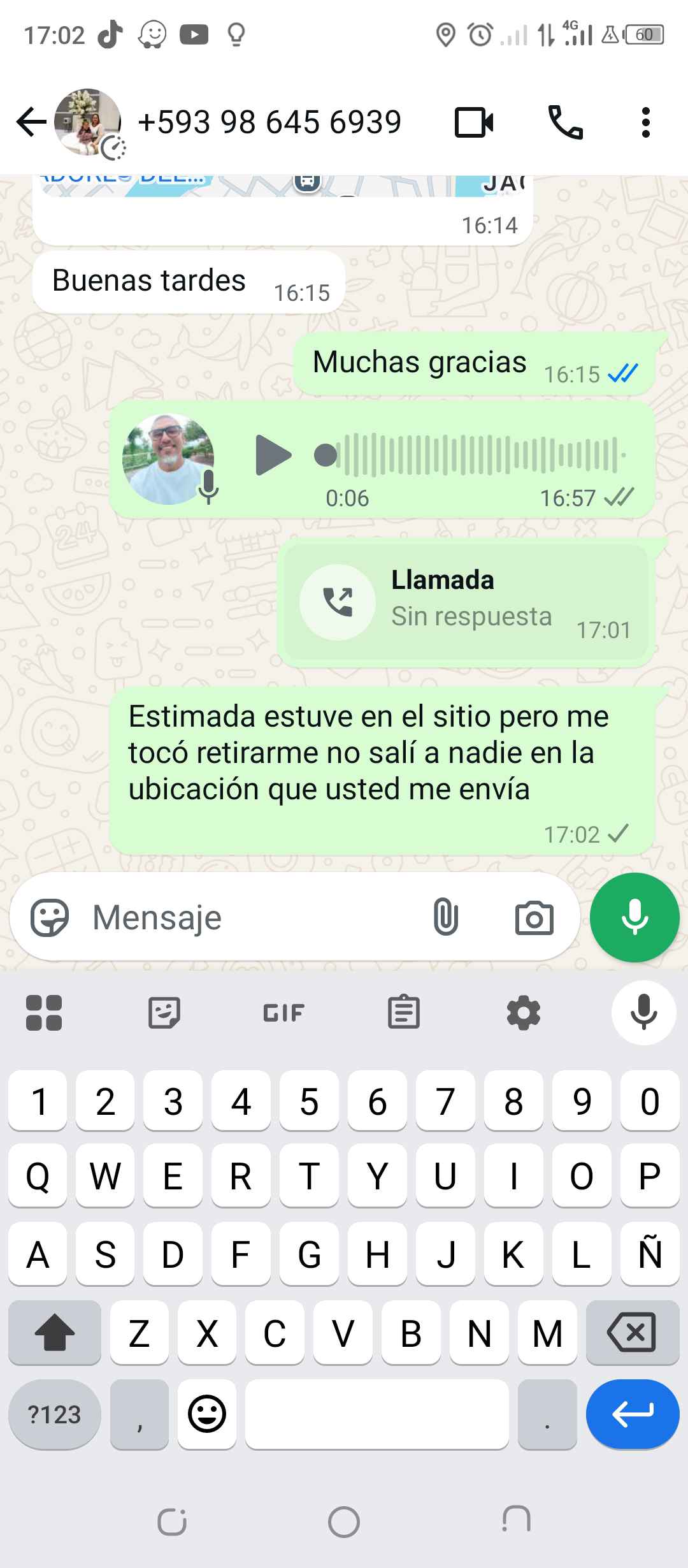Start a voice call
The height and width of the screenshot is (1568, 688).
coord(565,122)
